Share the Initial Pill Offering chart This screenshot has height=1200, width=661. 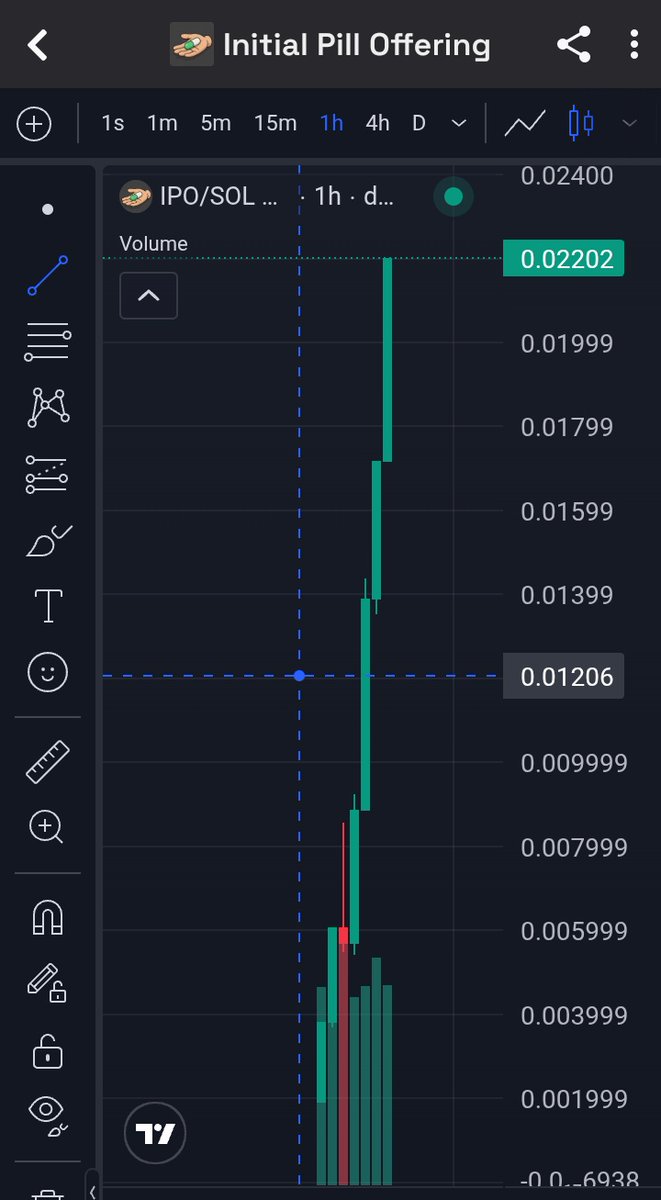pyautogui.click(x=573, y=45)
